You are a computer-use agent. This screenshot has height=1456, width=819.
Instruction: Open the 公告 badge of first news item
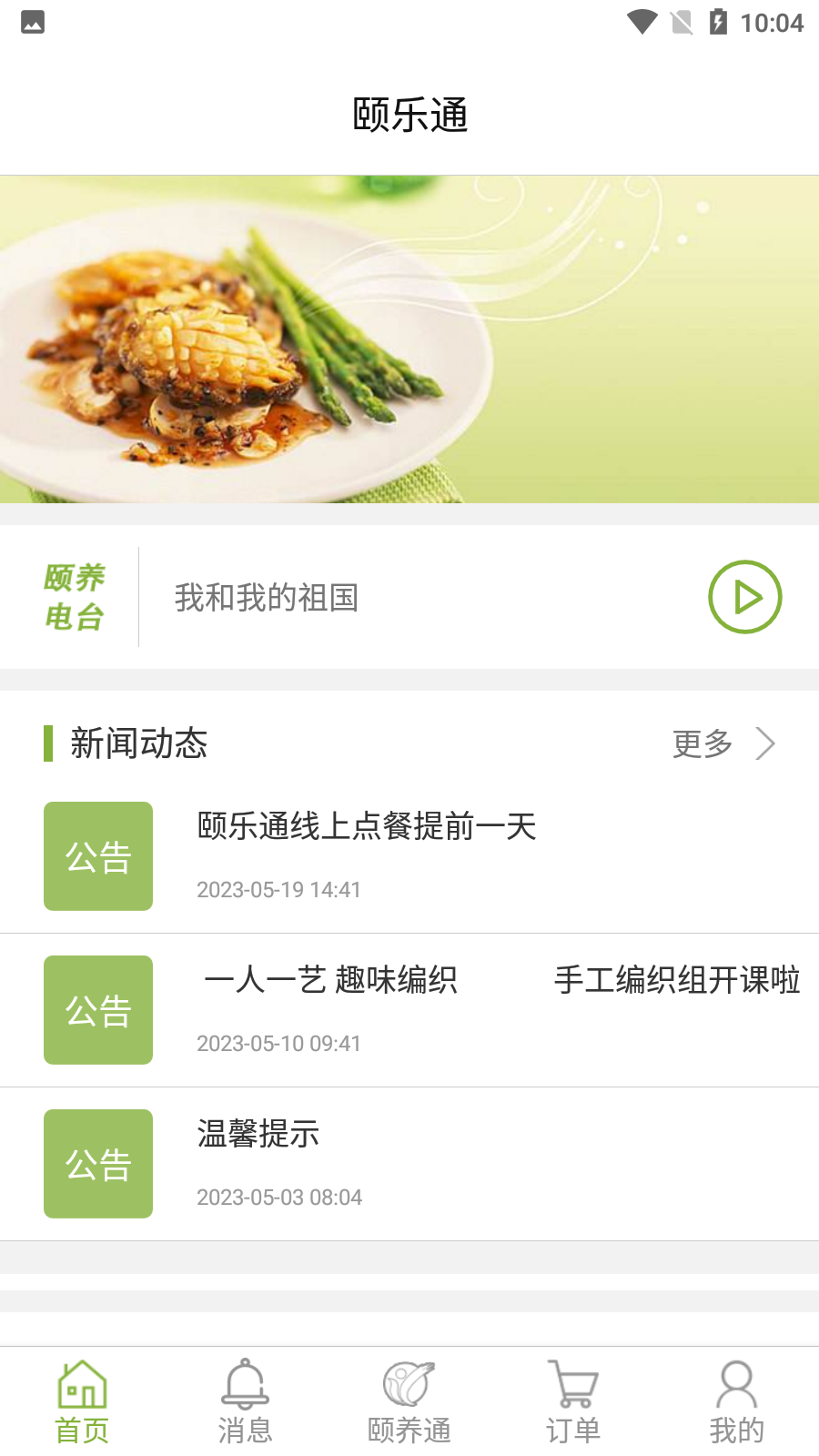coord(97,855)
